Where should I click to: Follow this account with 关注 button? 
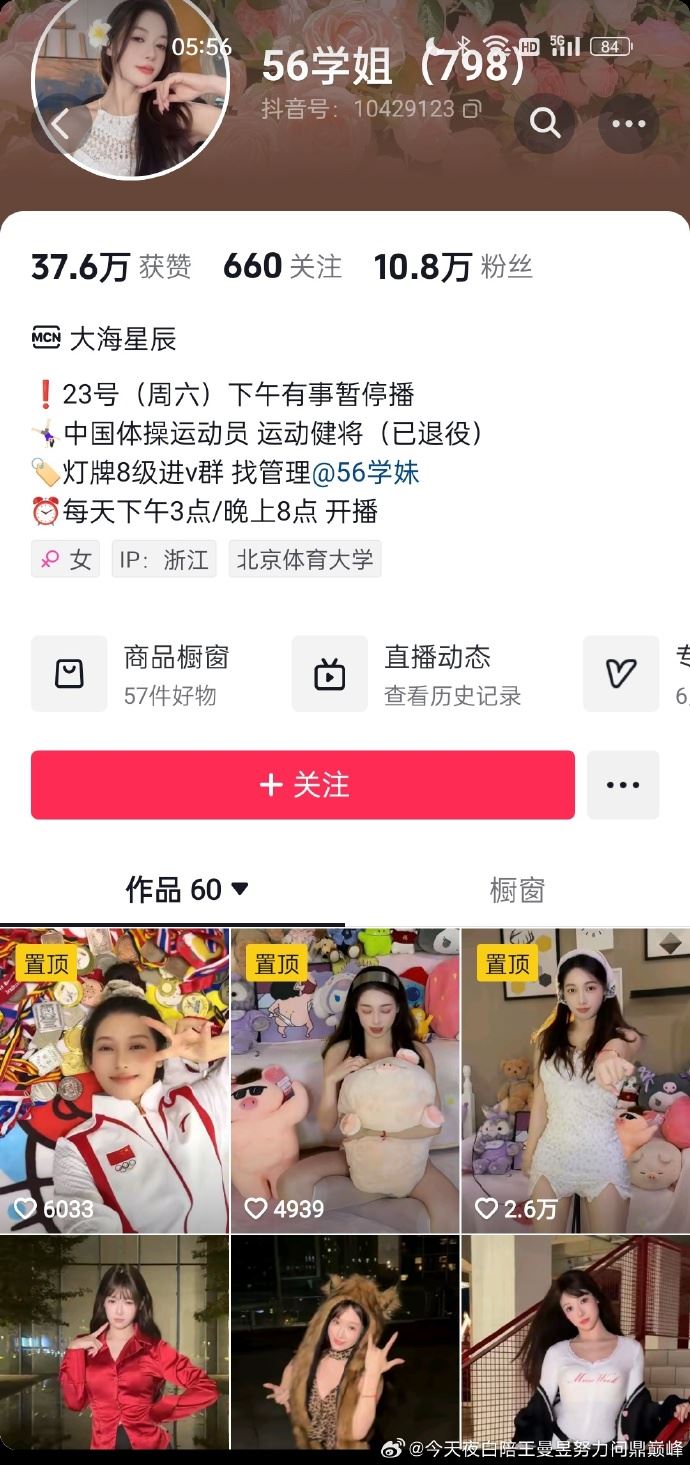302,785
